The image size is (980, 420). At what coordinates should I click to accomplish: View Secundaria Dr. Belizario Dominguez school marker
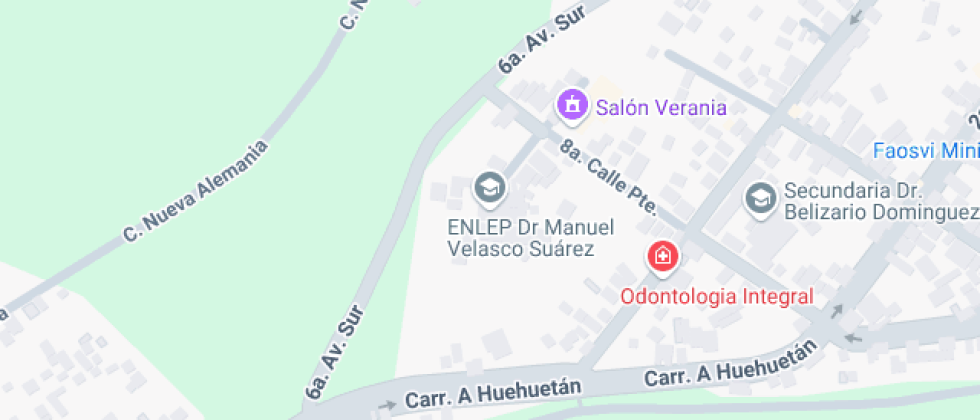coord(761,198)
